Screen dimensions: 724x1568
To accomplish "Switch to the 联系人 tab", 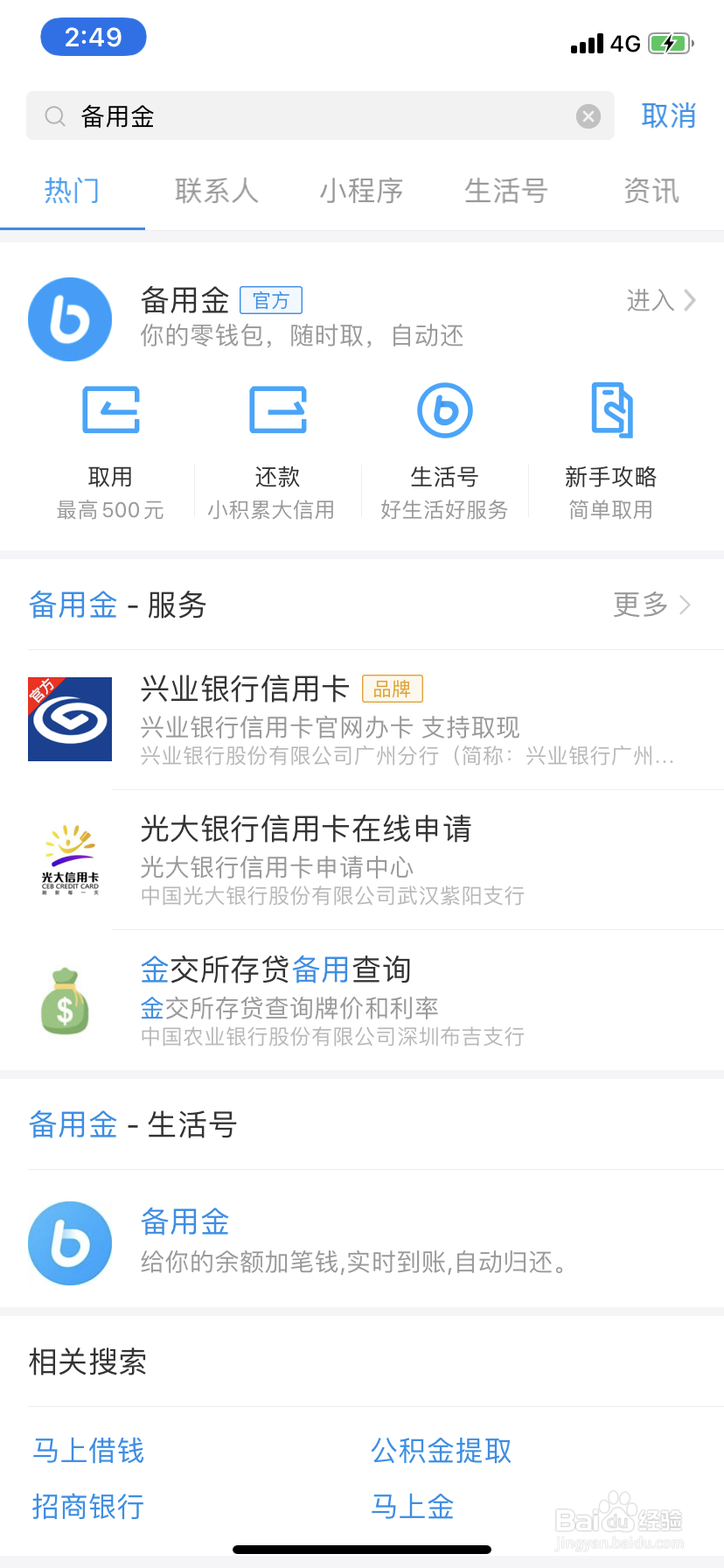I will (217, 191).
